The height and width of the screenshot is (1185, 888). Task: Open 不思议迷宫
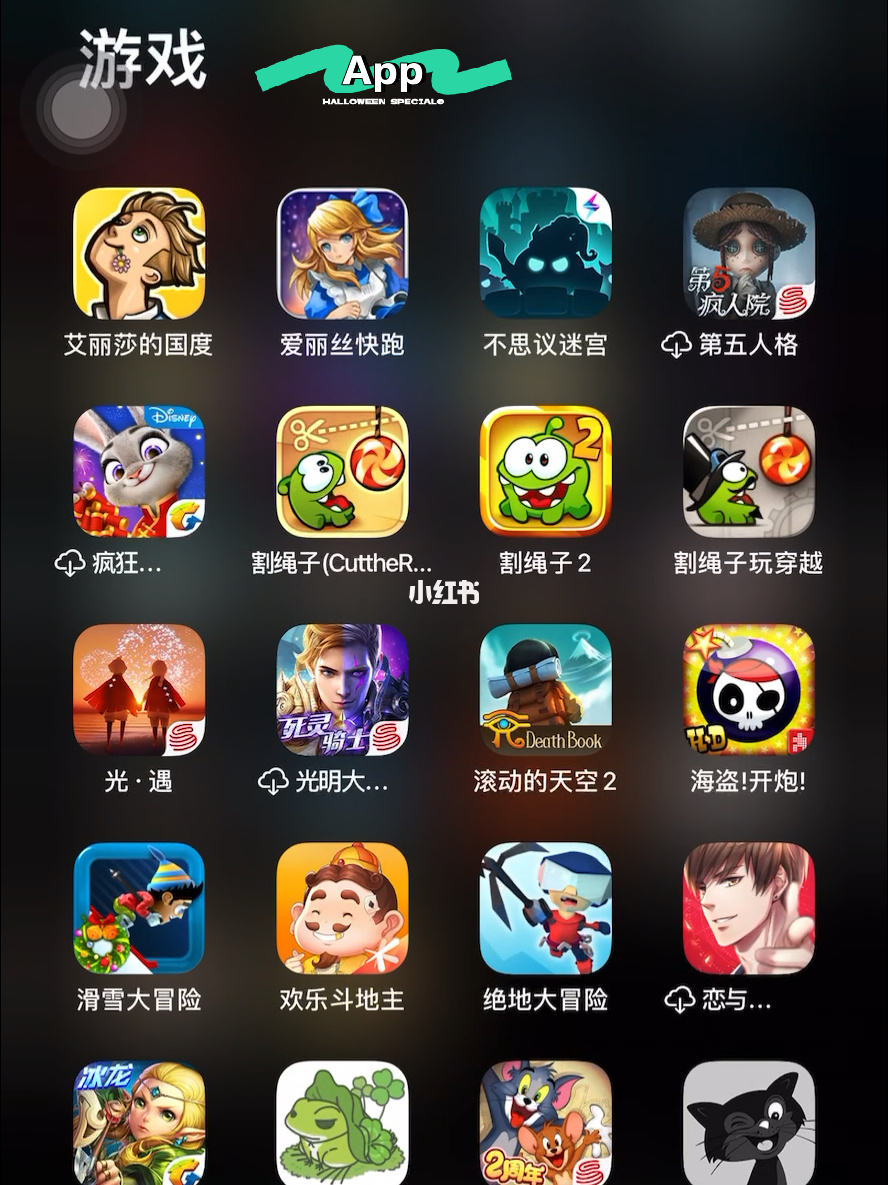(x=545, y=253)
